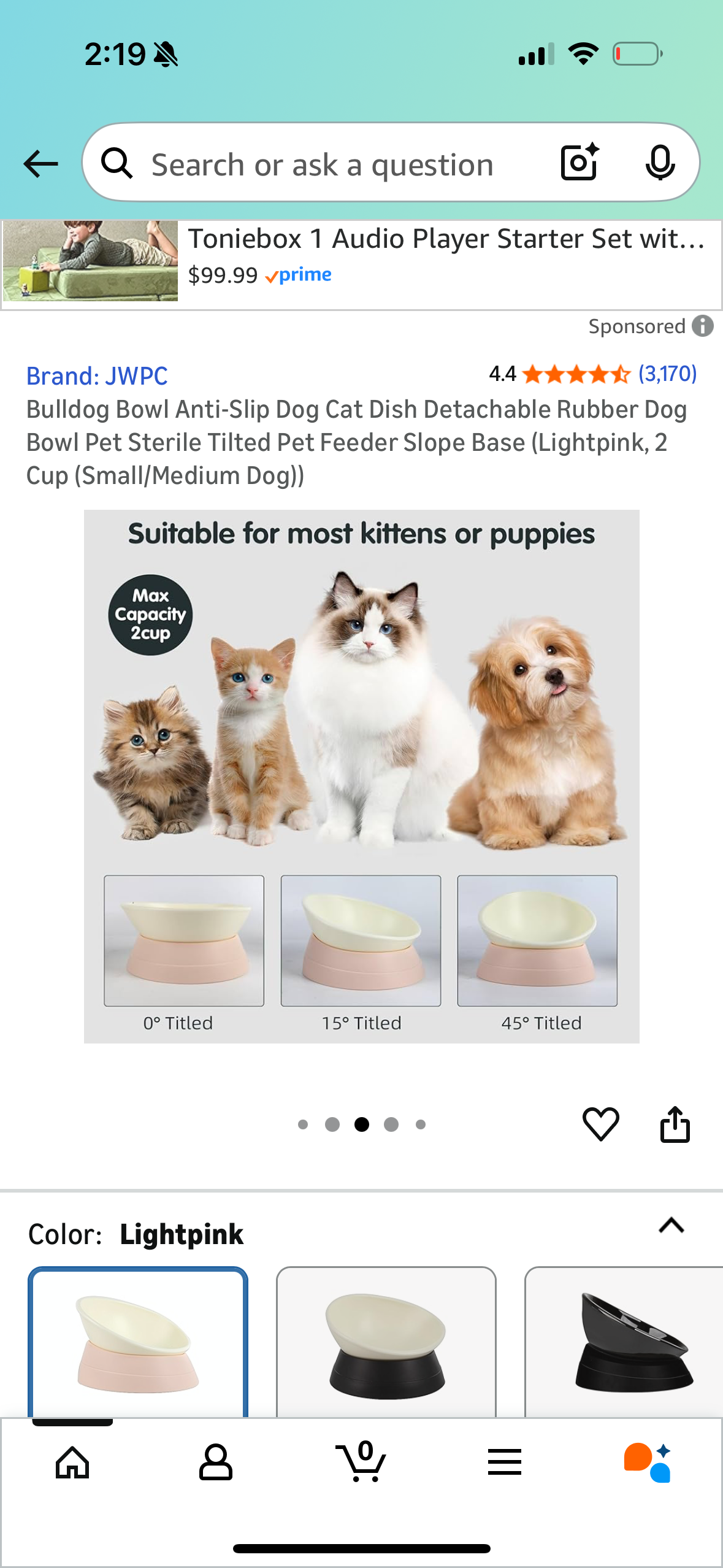Choose the white bowl with black base
This screenshot has height=1568, width=723.
[x=386, y=1343]
